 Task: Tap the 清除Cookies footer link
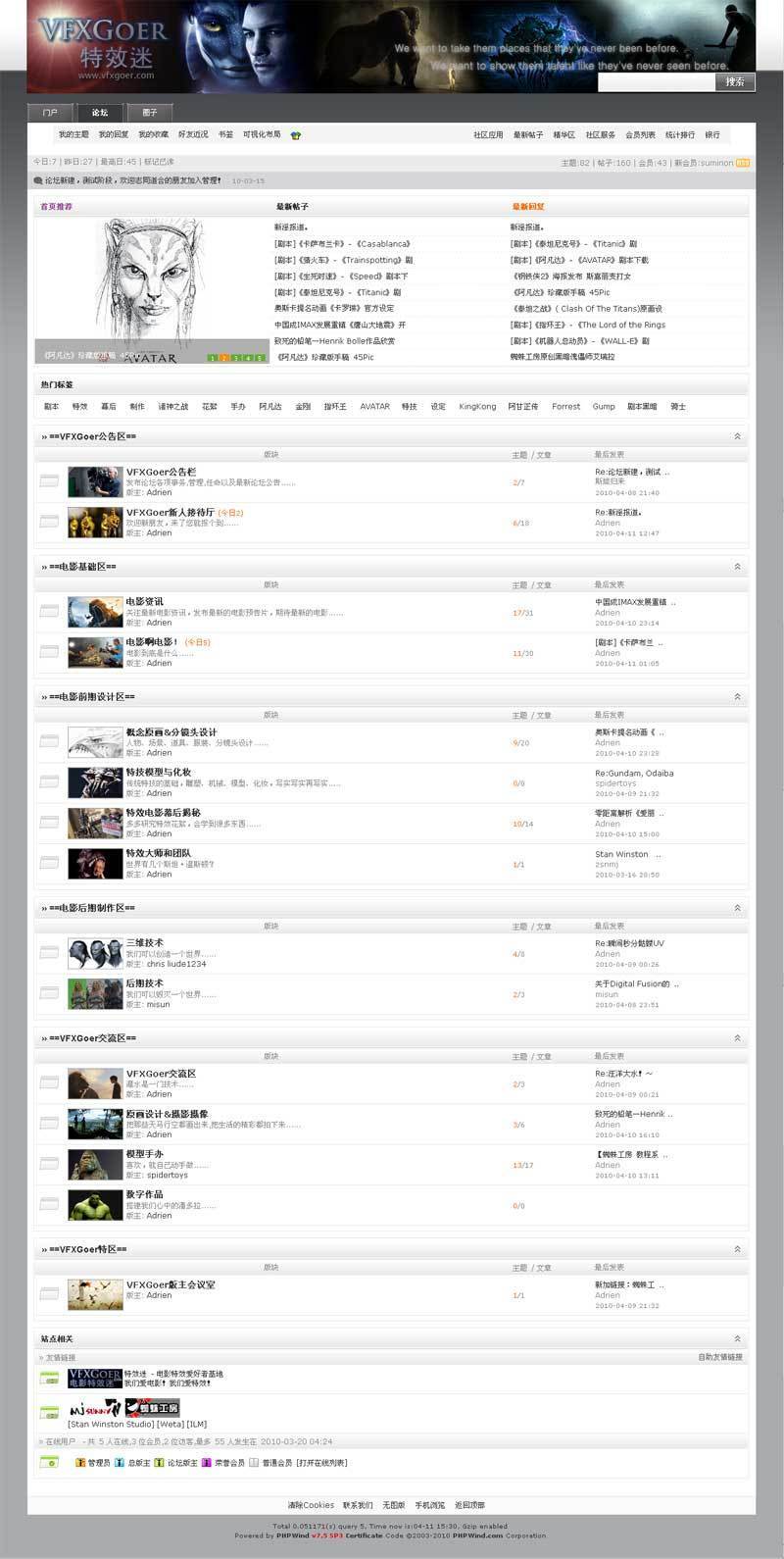coord(311,1505)
